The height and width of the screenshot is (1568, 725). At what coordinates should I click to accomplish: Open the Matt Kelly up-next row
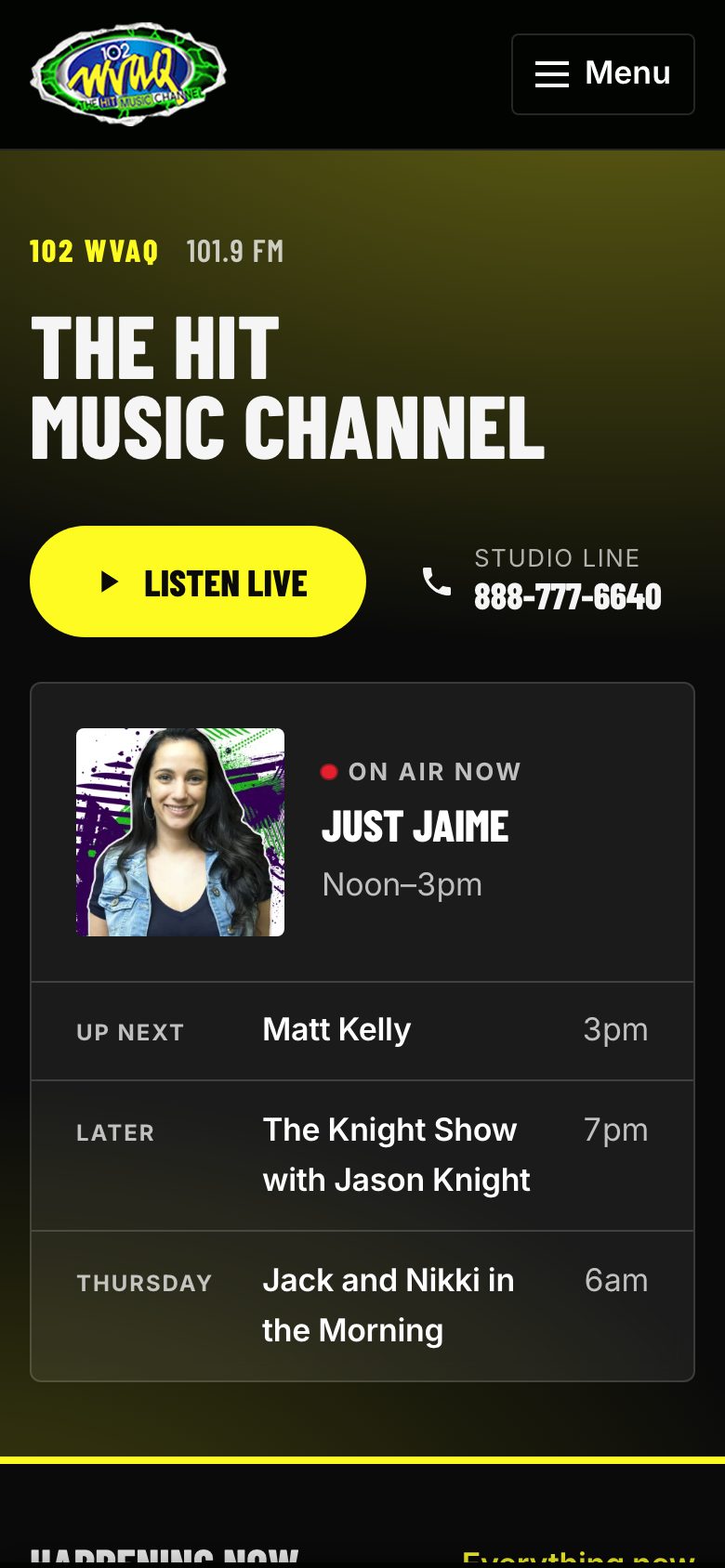pos(362,1031)
